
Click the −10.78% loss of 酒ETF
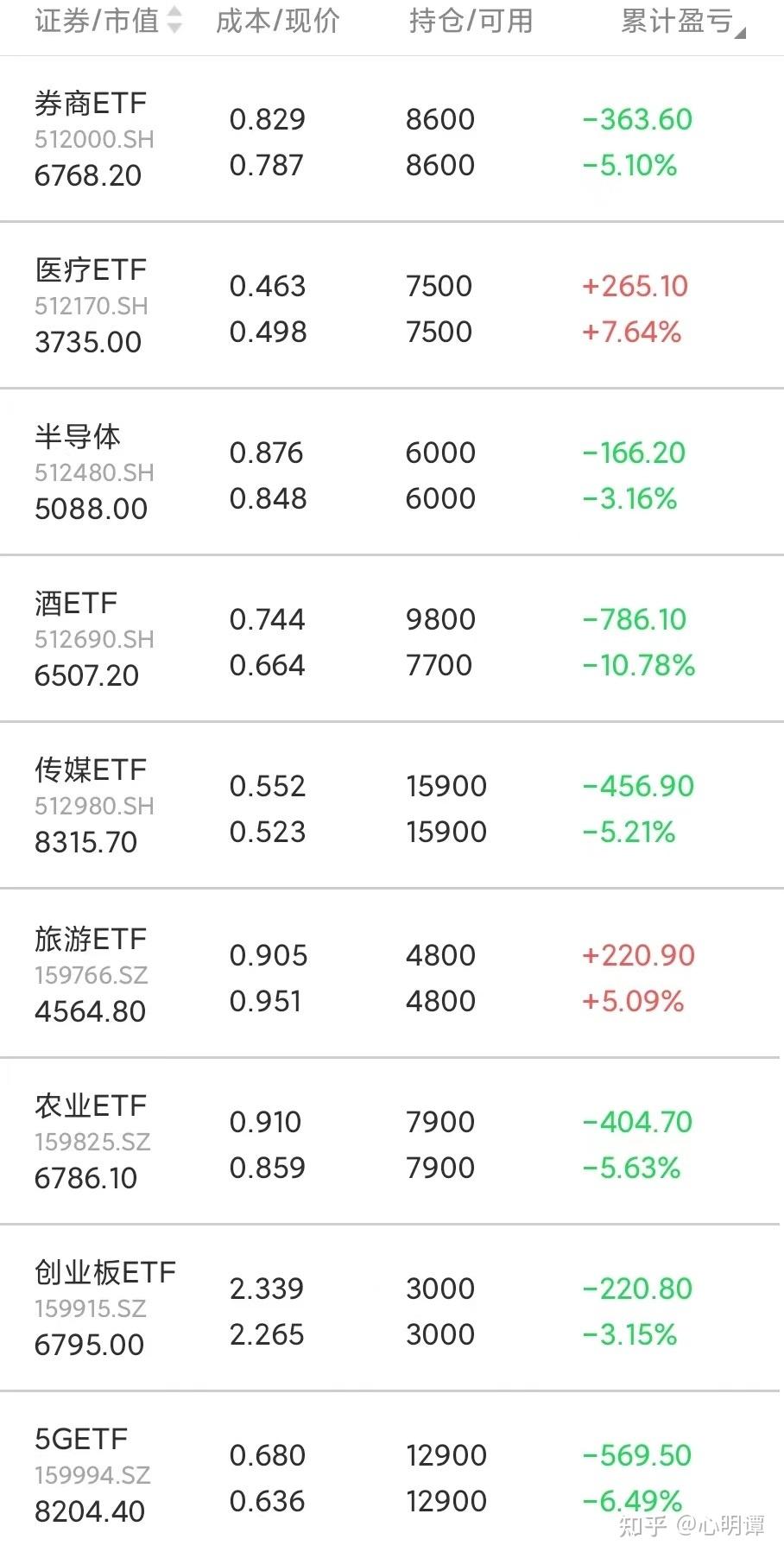(638, 666)
